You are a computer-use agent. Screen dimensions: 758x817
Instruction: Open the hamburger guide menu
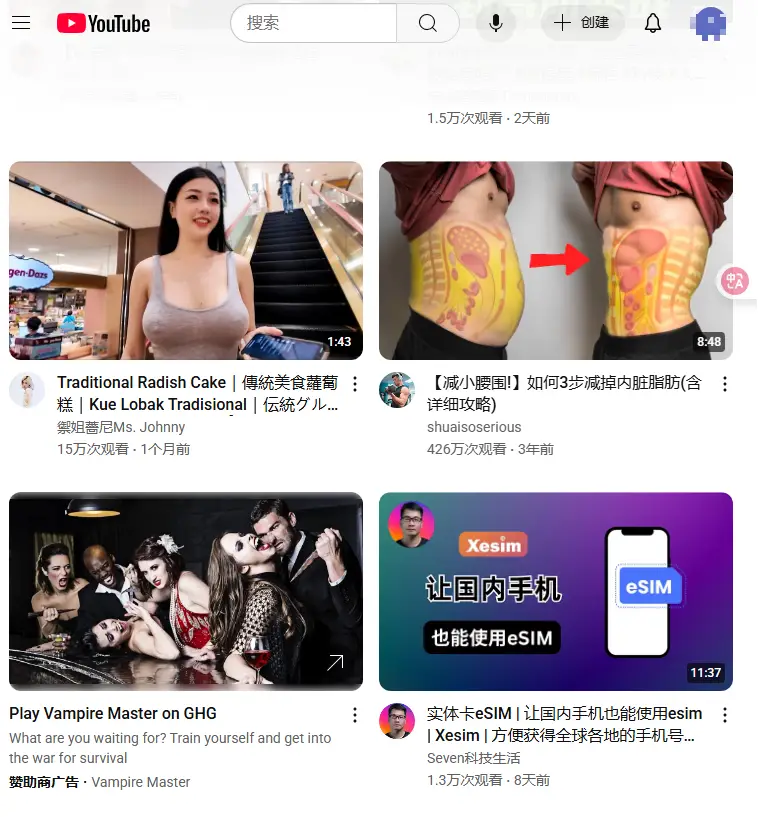(21, 23)
